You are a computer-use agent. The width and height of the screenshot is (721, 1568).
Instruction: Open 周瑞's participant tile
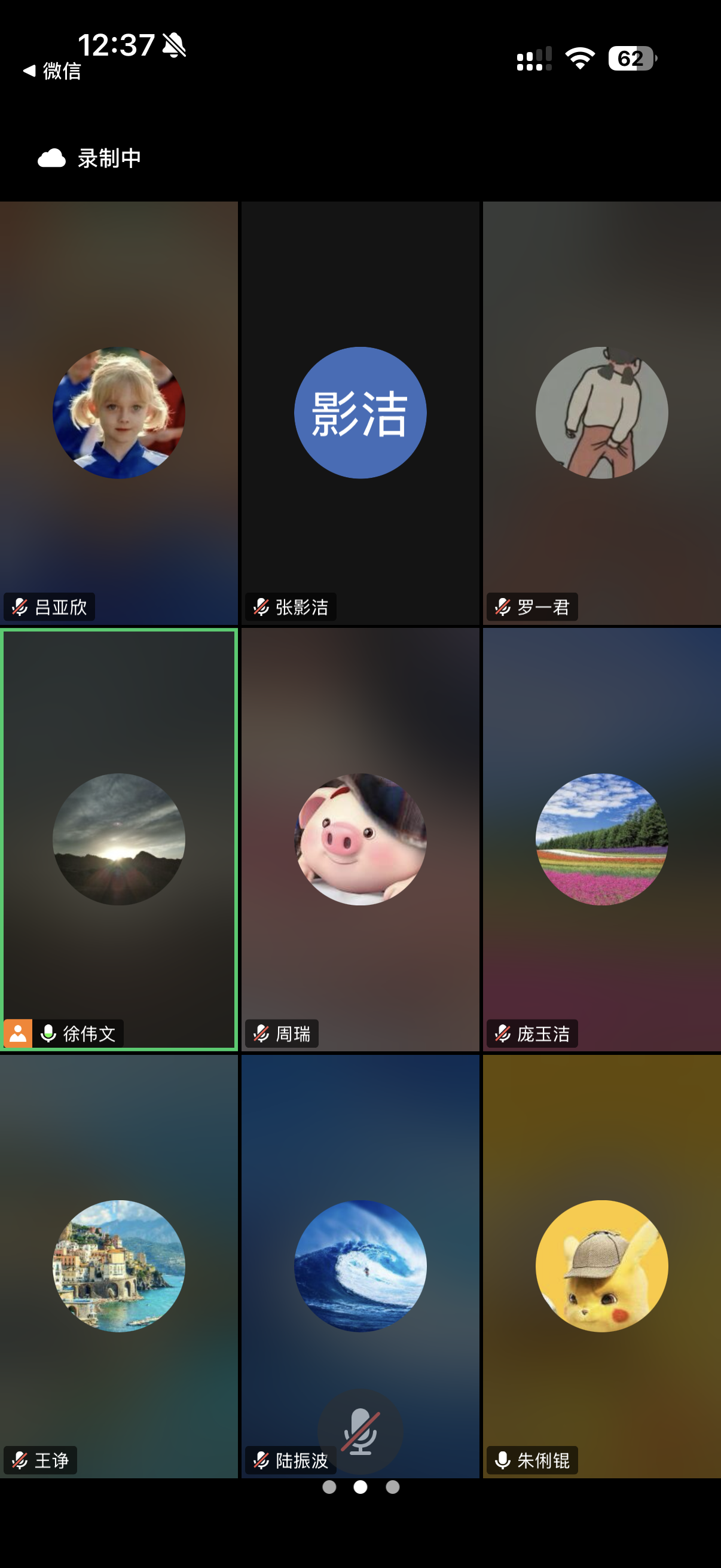(360, 839)
